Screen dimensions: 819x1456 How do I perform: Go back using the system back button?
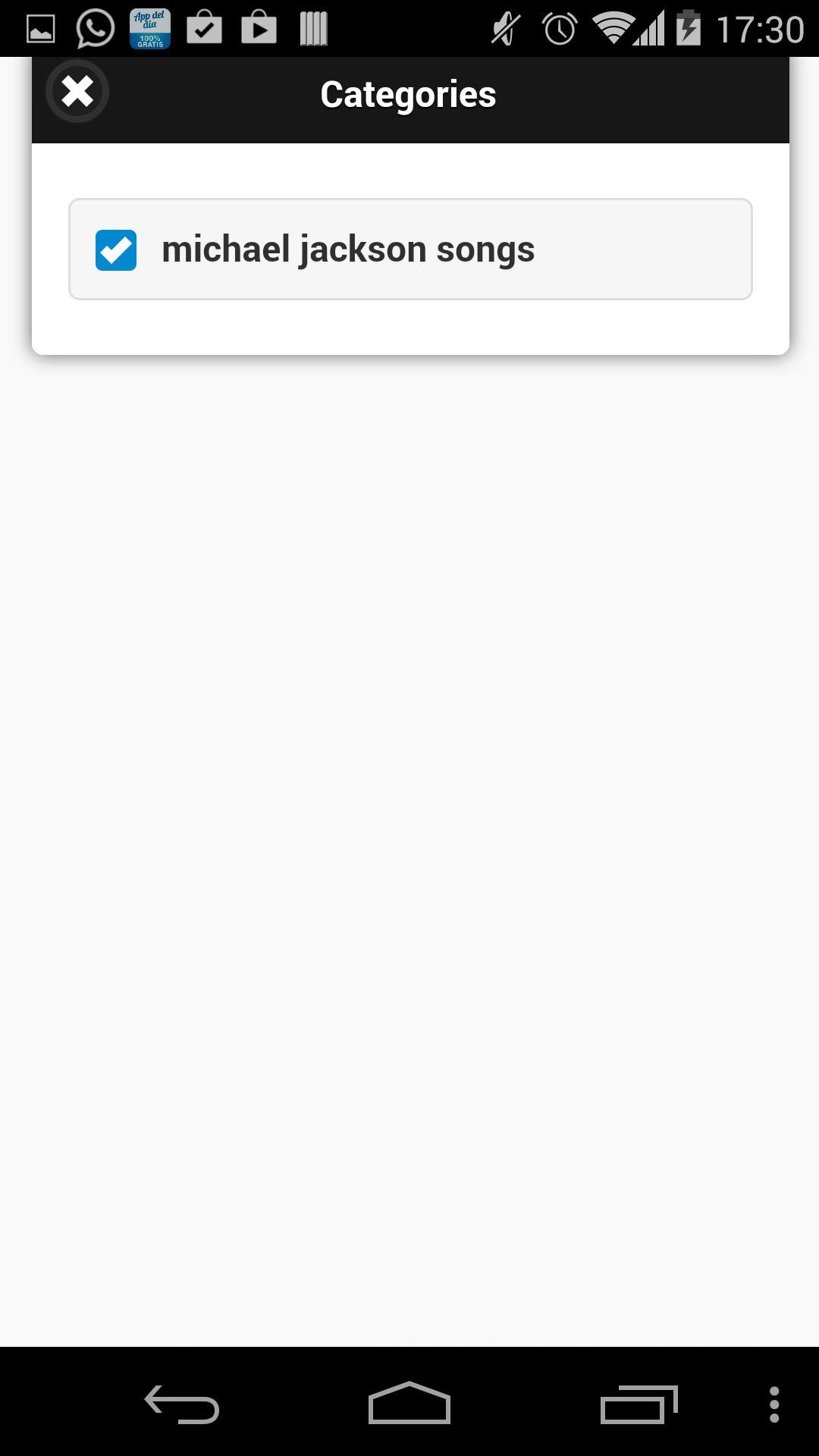[182, 1404]
